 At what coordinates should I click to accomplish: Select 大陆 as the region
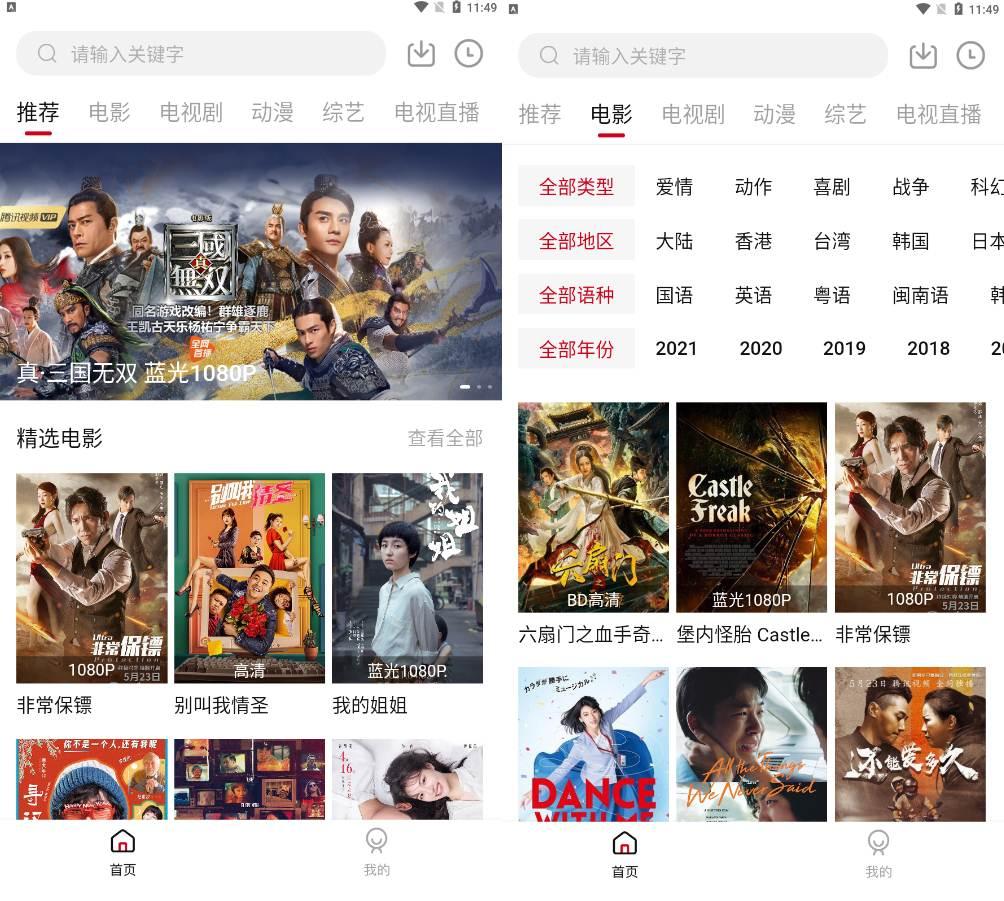[674, 241]
